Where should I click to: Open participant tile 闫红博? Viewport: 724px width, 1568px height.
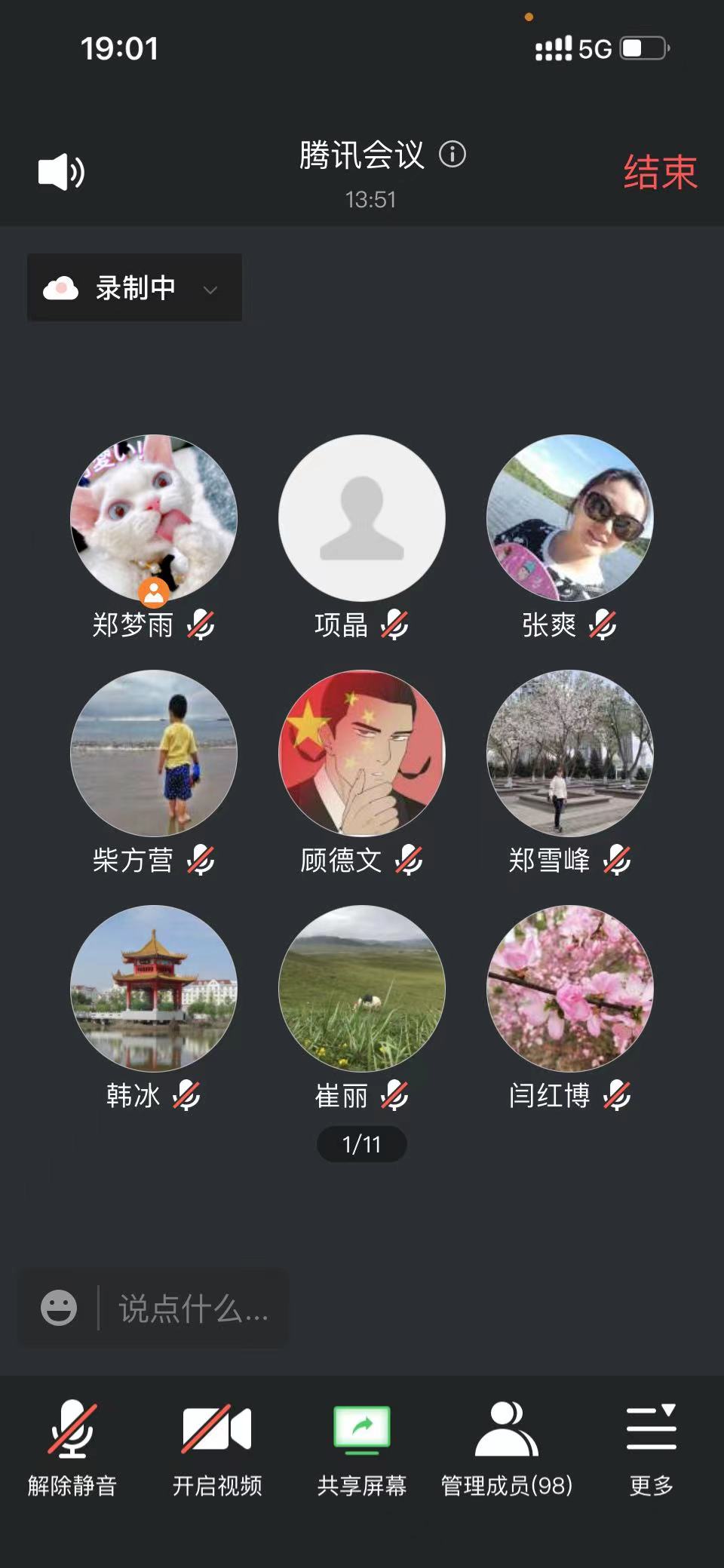(x=569, y=989)
